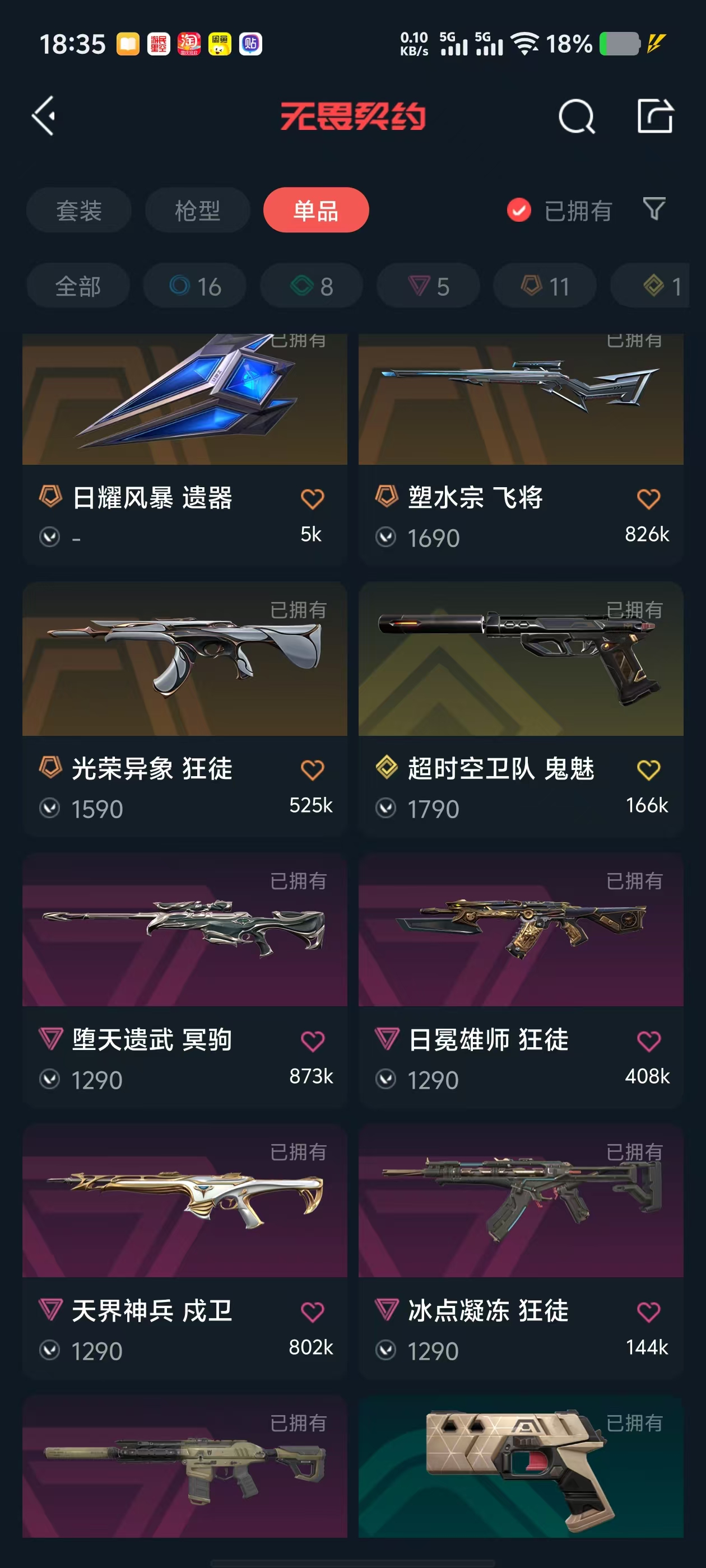
Task: Open the funnel filter icon
Action: [x=654, y=209]
